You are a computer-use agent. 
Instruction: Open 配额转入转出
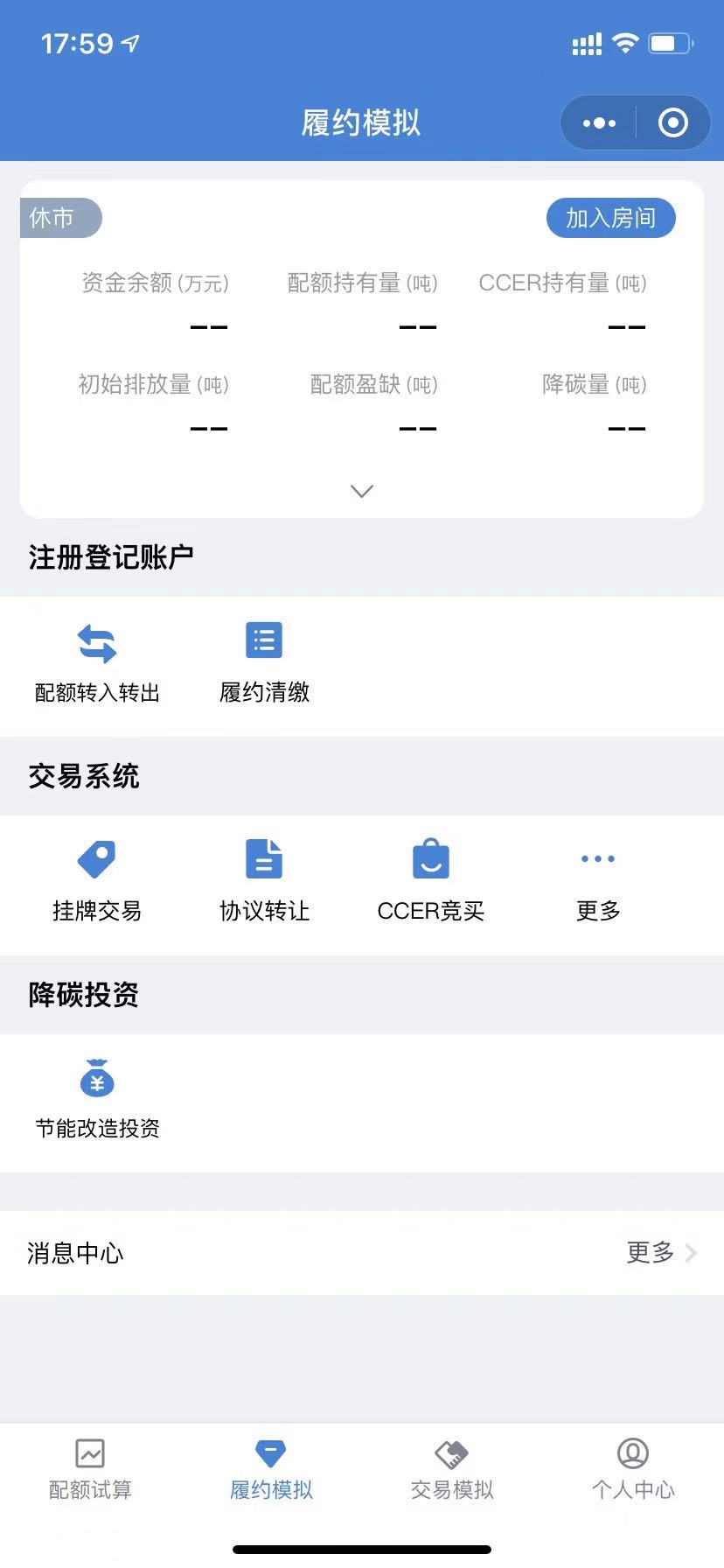pyautogui.click(x=97, y=663)
